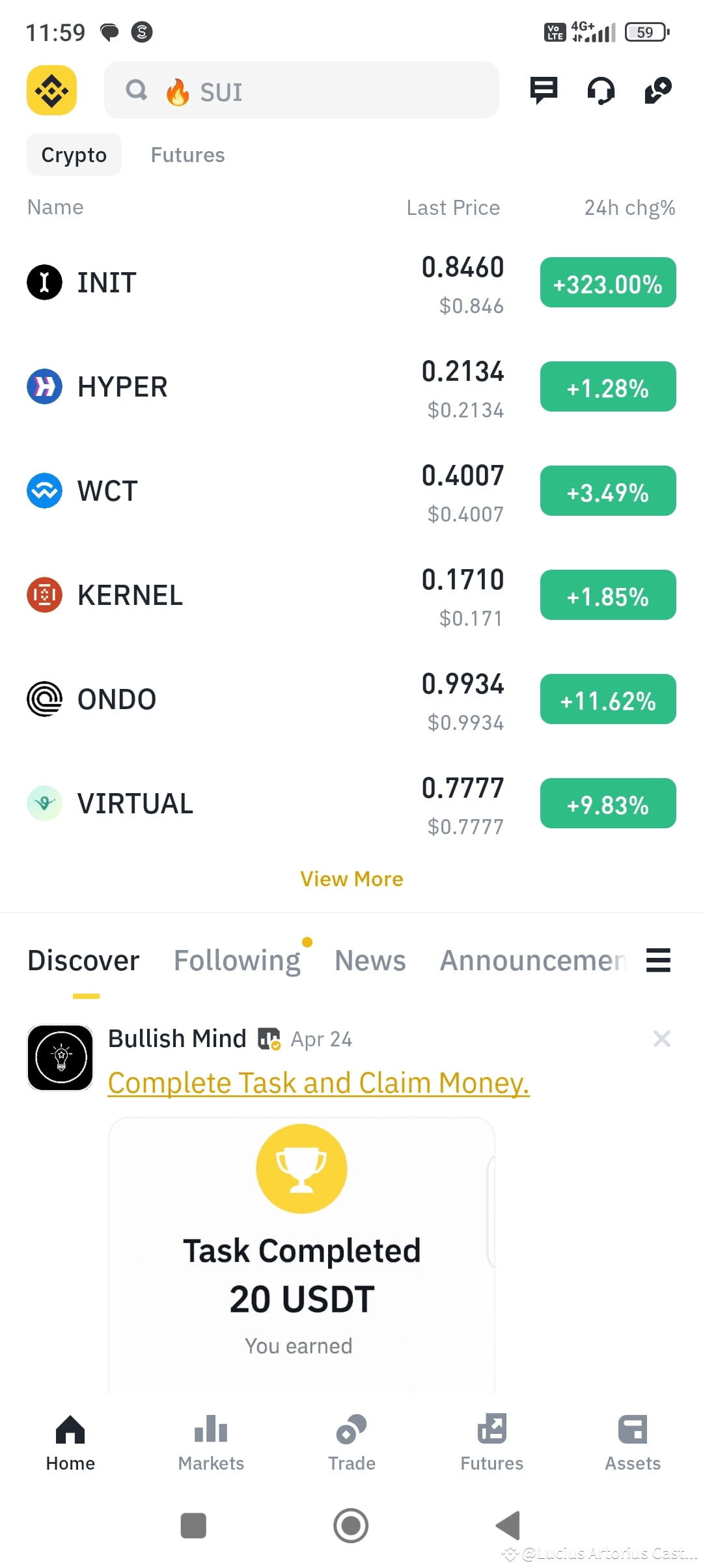Dismiss the Bullish Mind post
Viewport: 703px width, 1568px height.
pos(662,1039)
